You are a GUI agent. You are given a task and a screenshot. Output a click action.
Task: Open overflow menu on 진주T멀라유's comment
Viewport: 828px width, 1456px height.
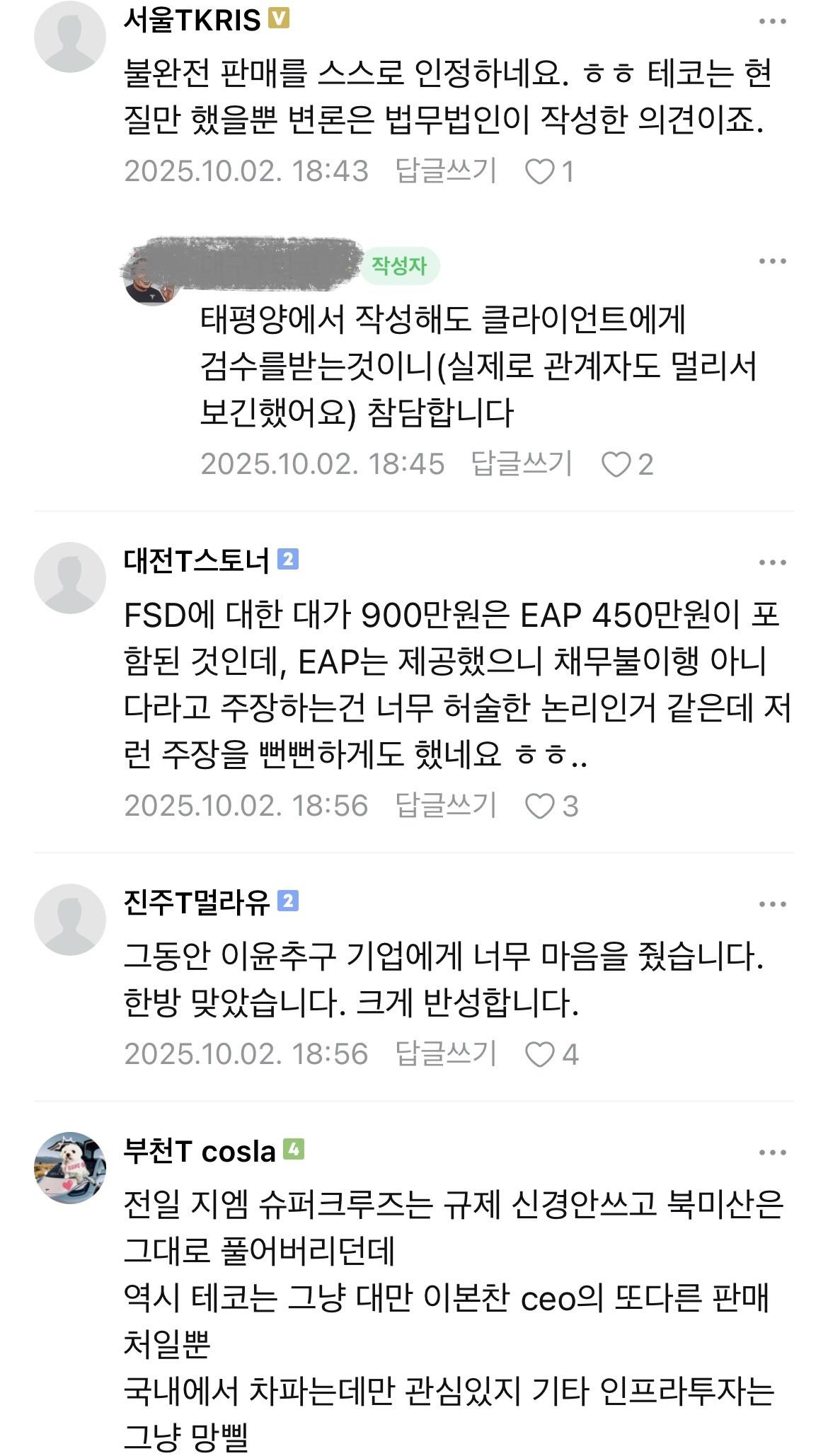pyautogui.click(x=772, y=904)
